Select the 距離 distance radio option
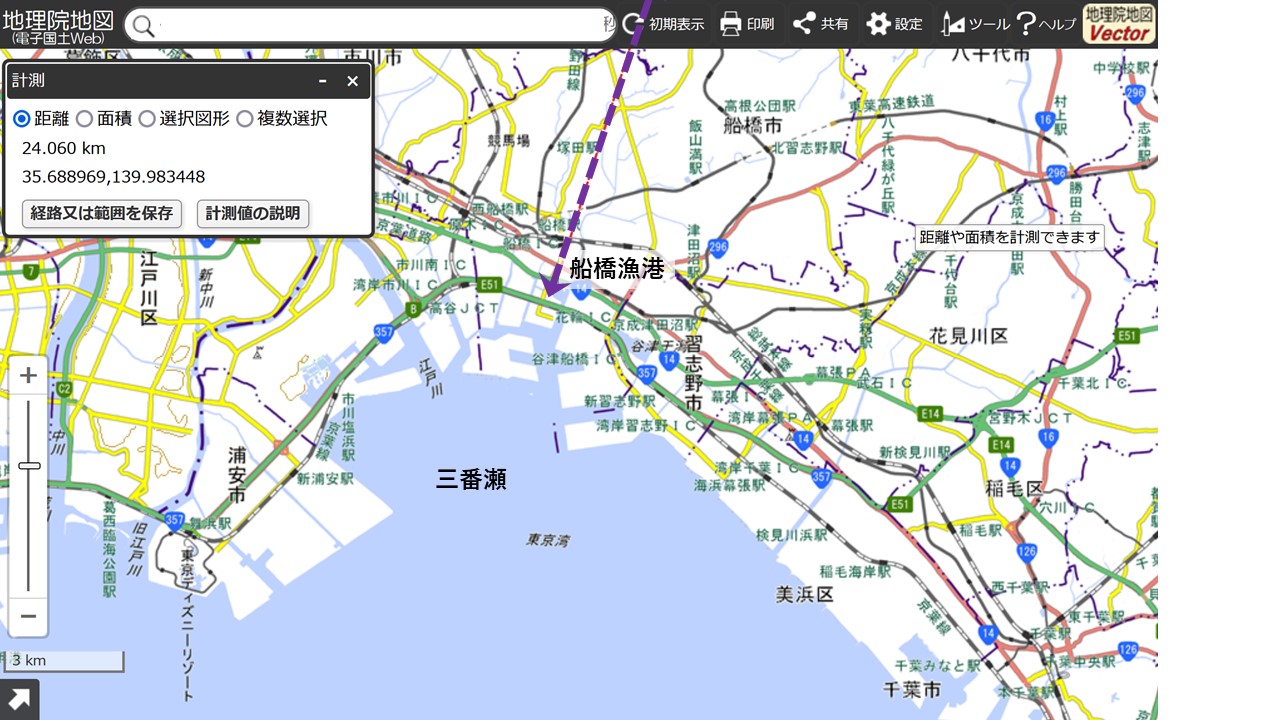 [x=22, y=119]
